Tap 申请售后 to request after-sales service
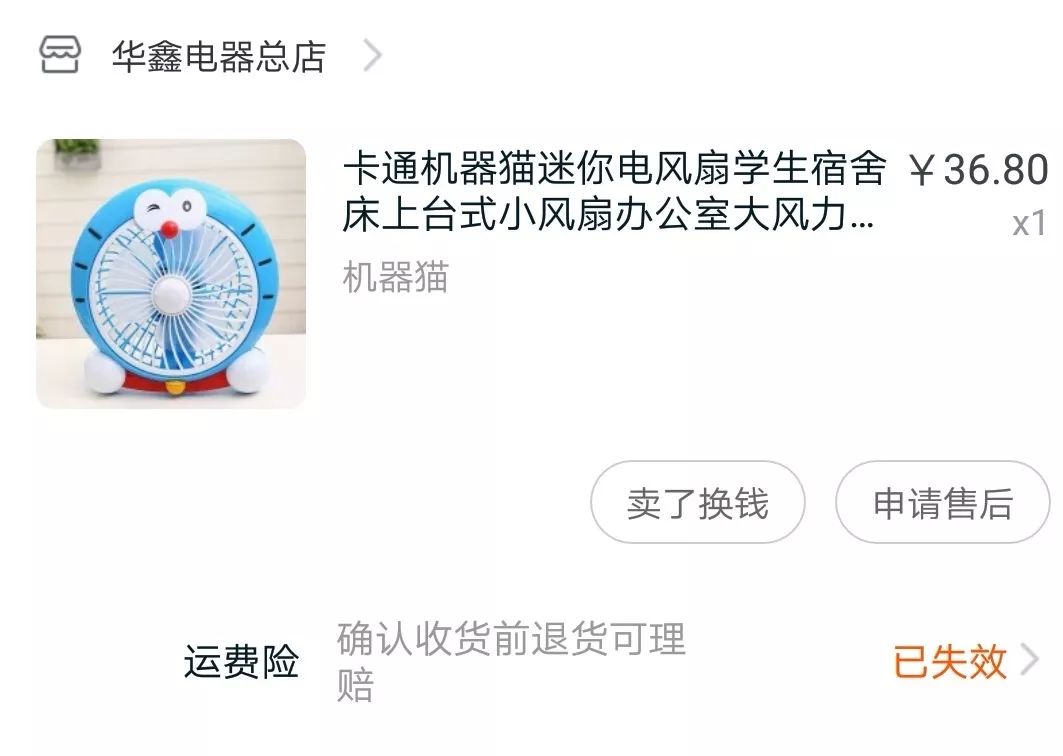This screenshot has height=756, width=1063. [x=942, y=502]
